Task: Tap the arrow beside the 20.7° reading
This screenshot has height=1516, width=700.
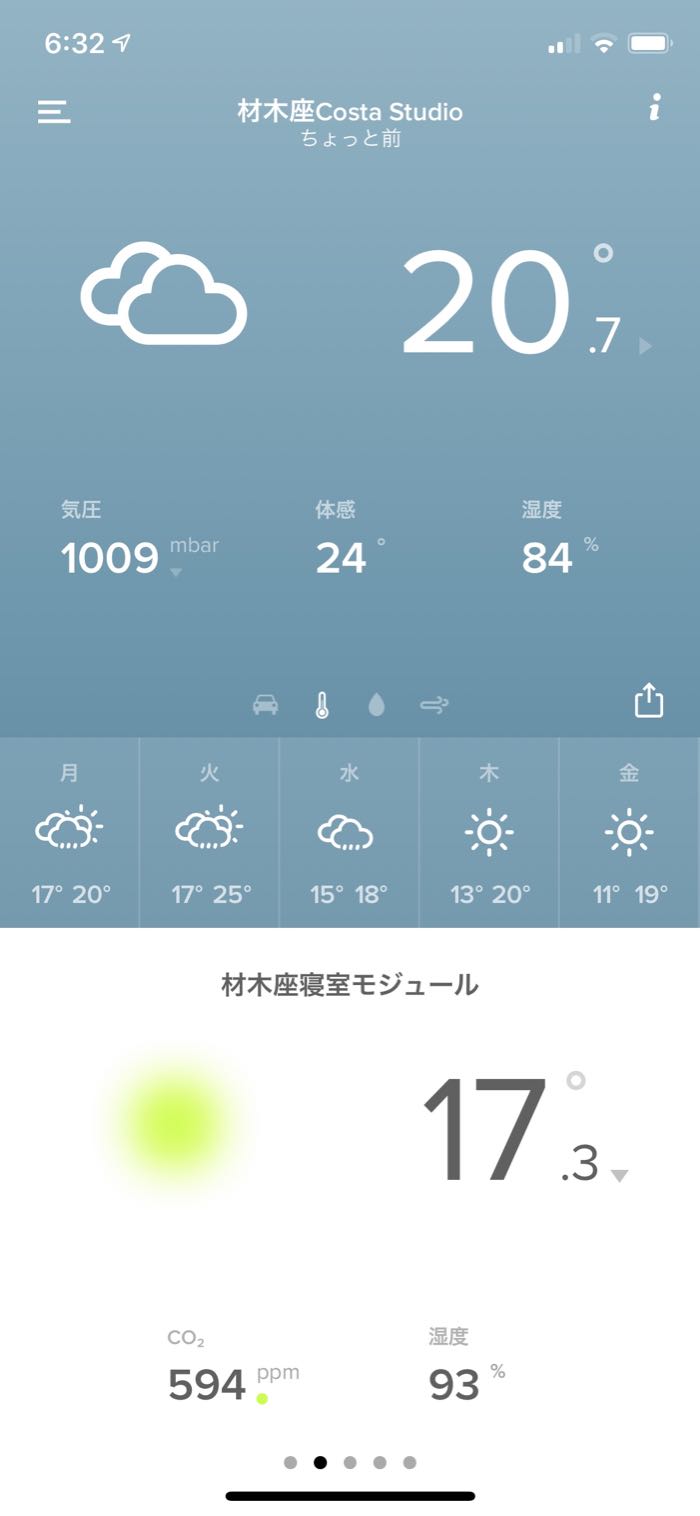Action: [645, 346]
